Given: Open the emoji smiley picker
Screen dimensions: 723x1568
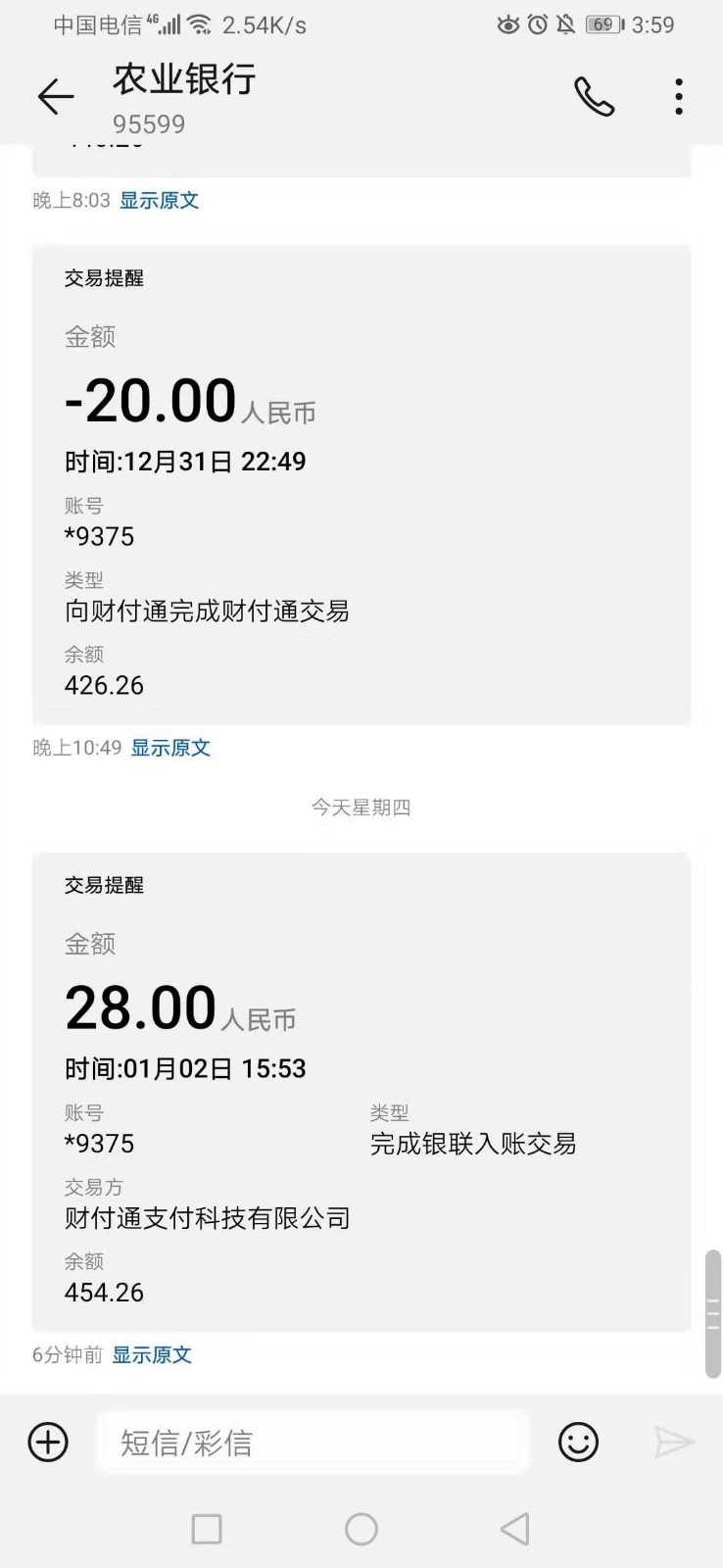Looking at the screenshot, I should click(578, 1443).
